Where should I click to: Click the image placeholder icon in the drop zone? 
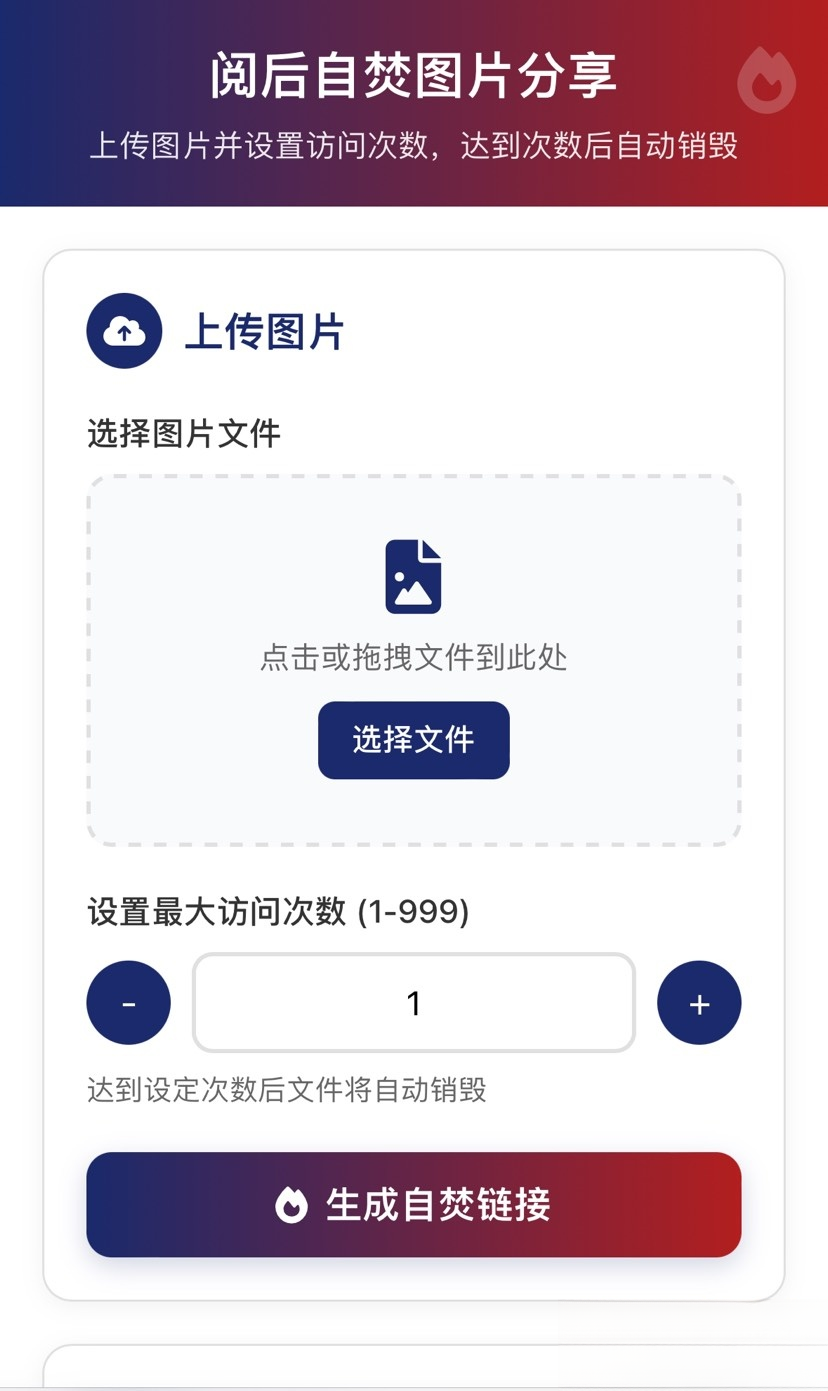[413, 577]
